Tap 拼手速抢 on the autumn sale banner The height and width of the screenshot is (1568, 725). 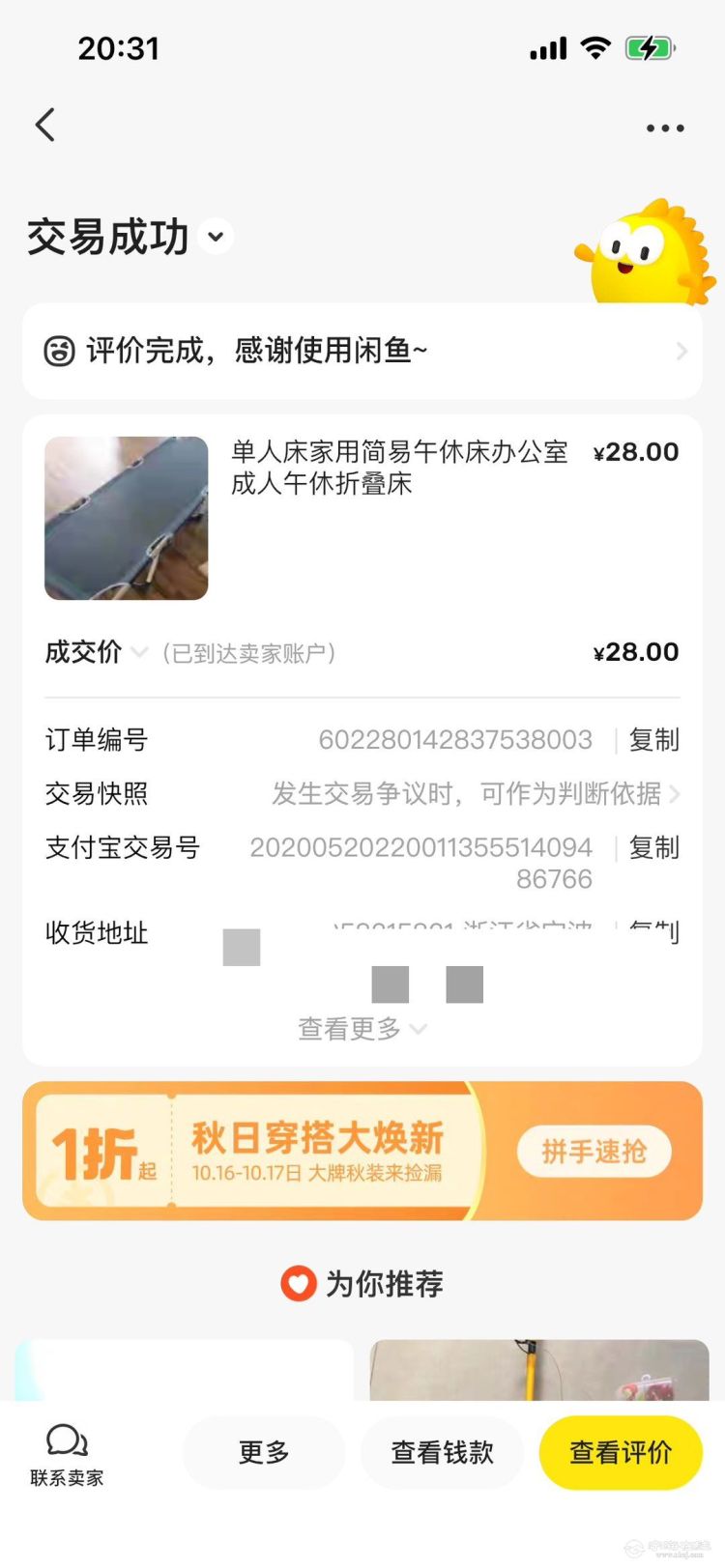(594, 1152)
